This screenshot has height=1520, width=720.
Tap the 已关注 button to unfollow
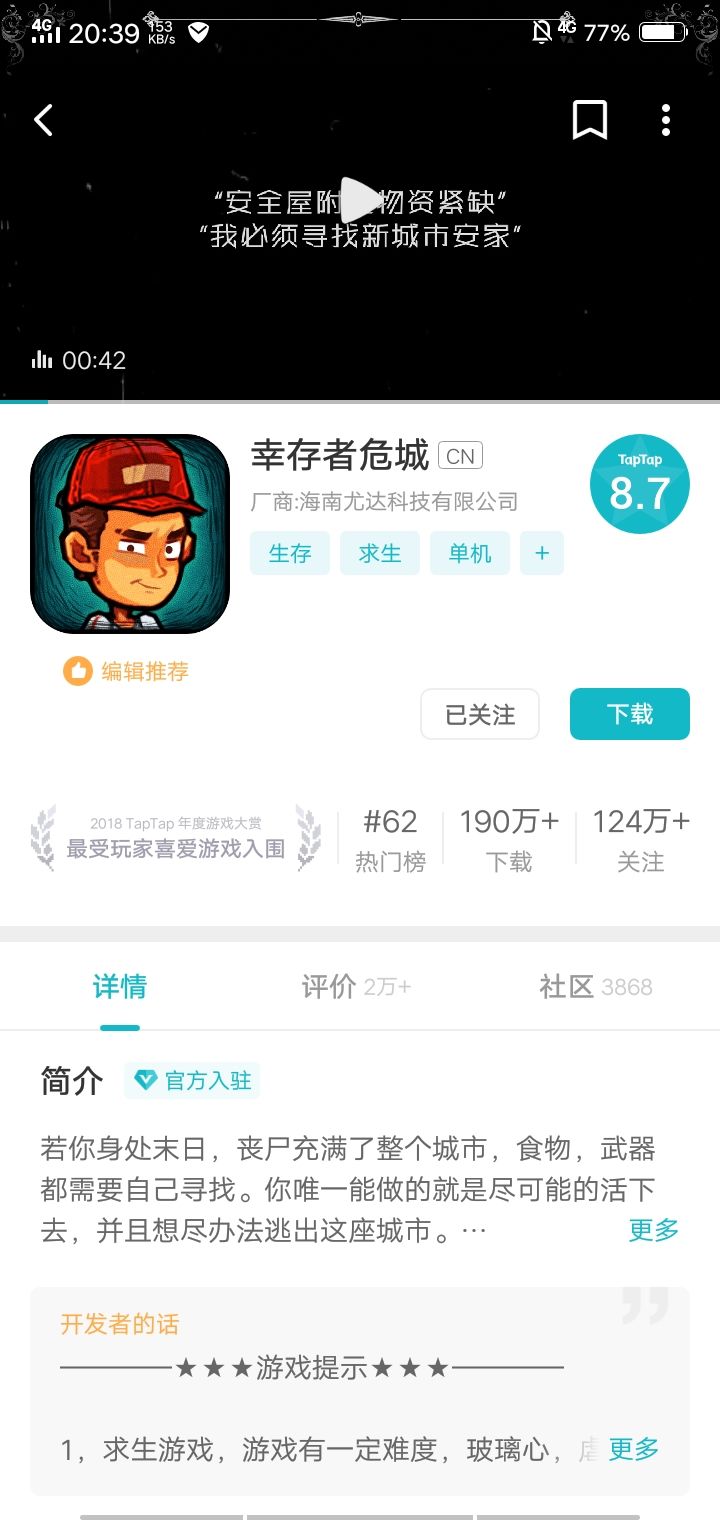coord(480,714)
